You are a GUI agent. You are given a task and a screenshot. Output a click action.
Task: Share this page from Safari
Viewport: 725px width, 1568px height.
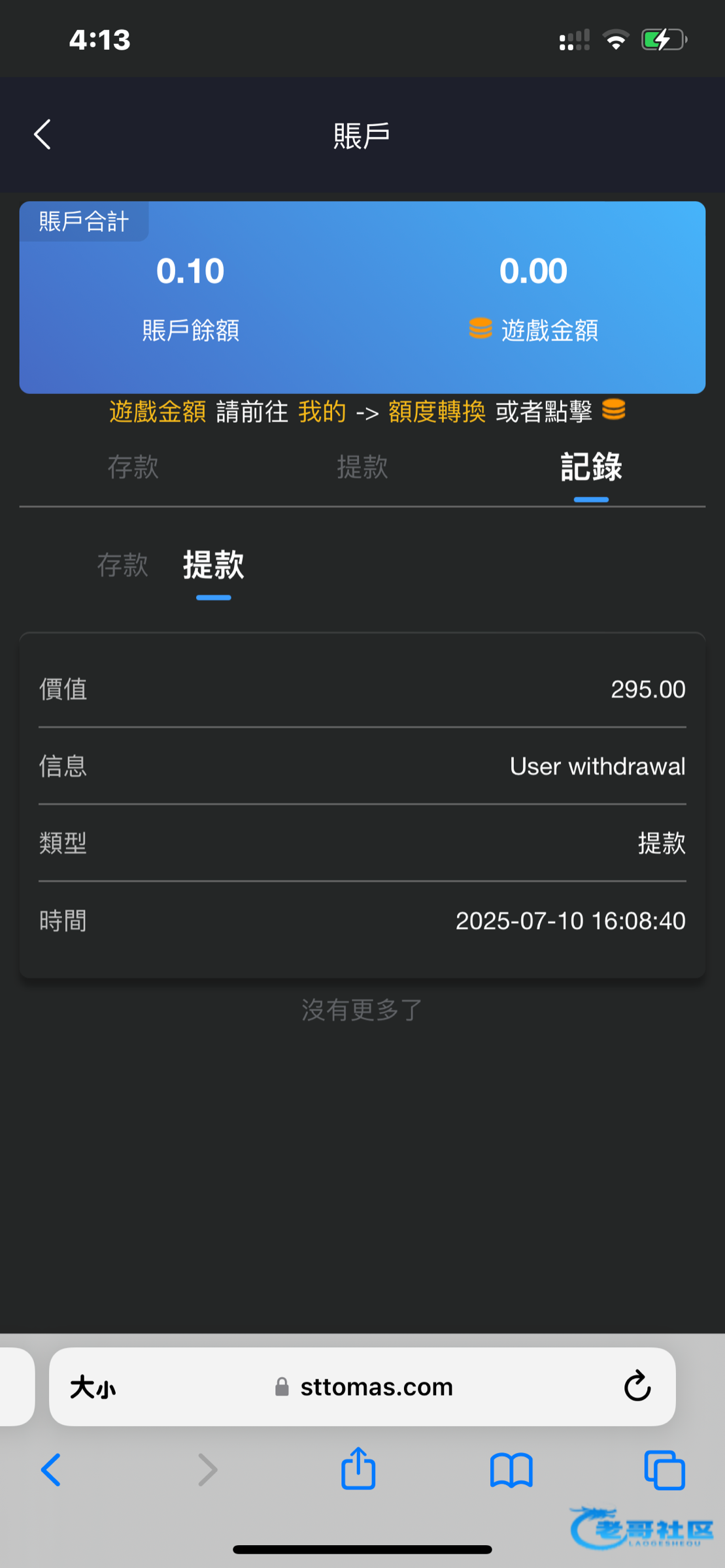pyautogui.click(x=358, y=1470)
